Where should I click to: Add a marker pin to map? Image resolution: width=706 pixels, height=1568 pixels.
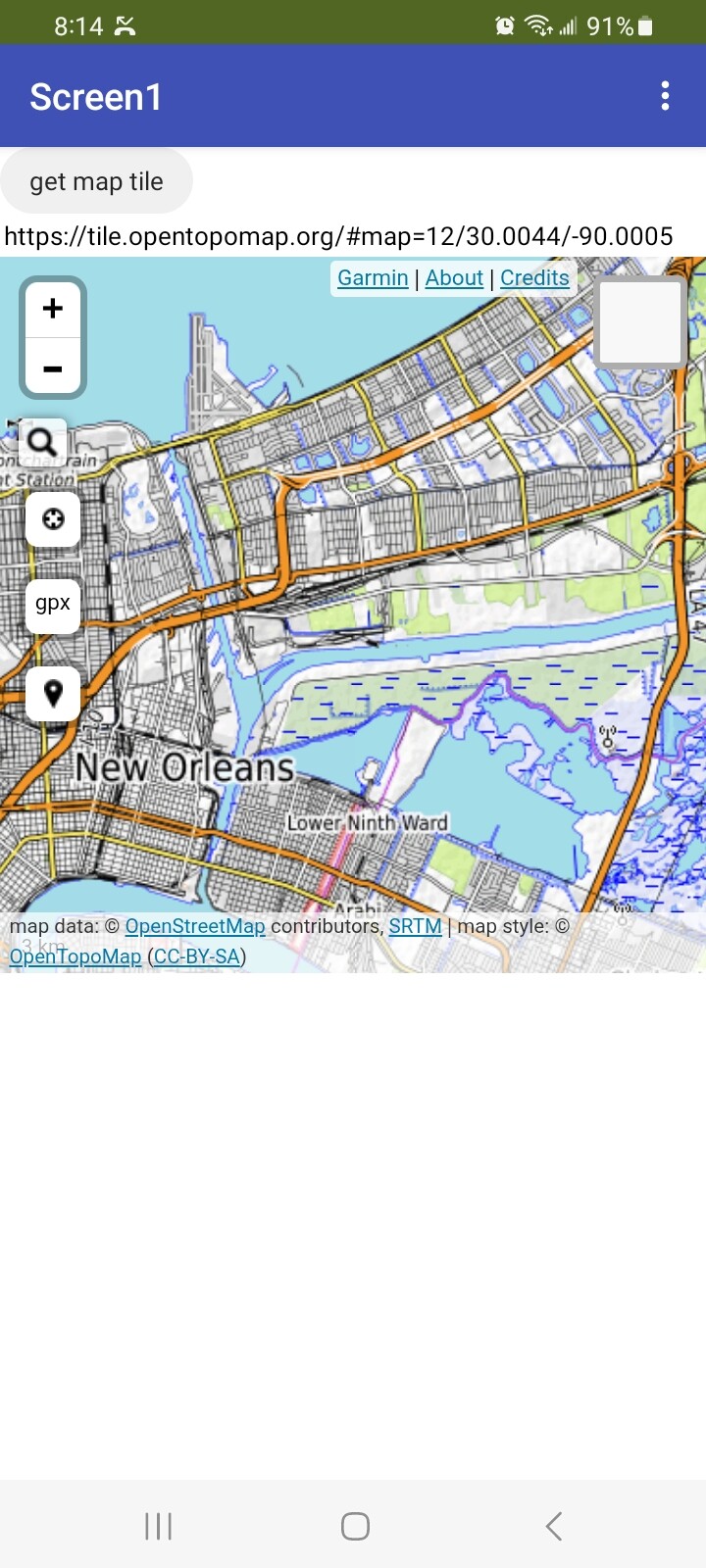(53, 693)
